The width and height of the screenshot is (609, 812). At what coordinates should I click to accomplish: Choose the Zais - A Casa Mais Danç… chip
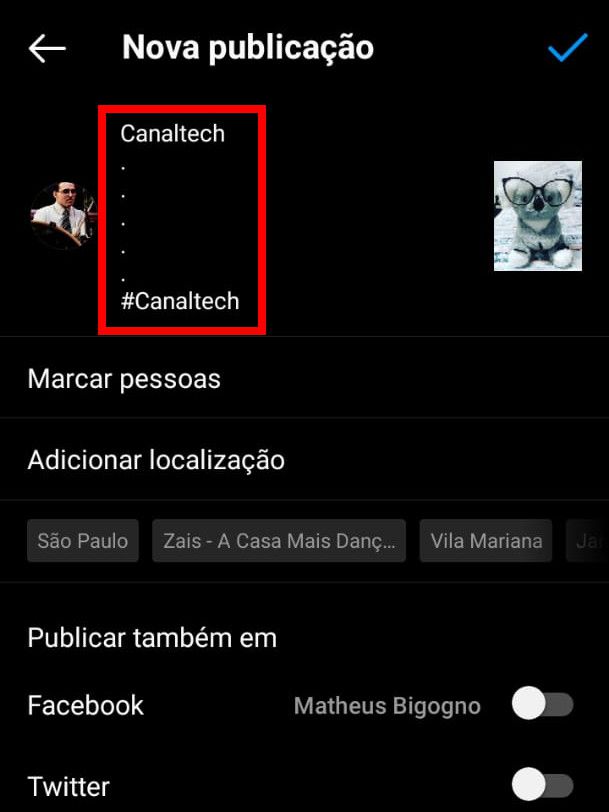279,541
